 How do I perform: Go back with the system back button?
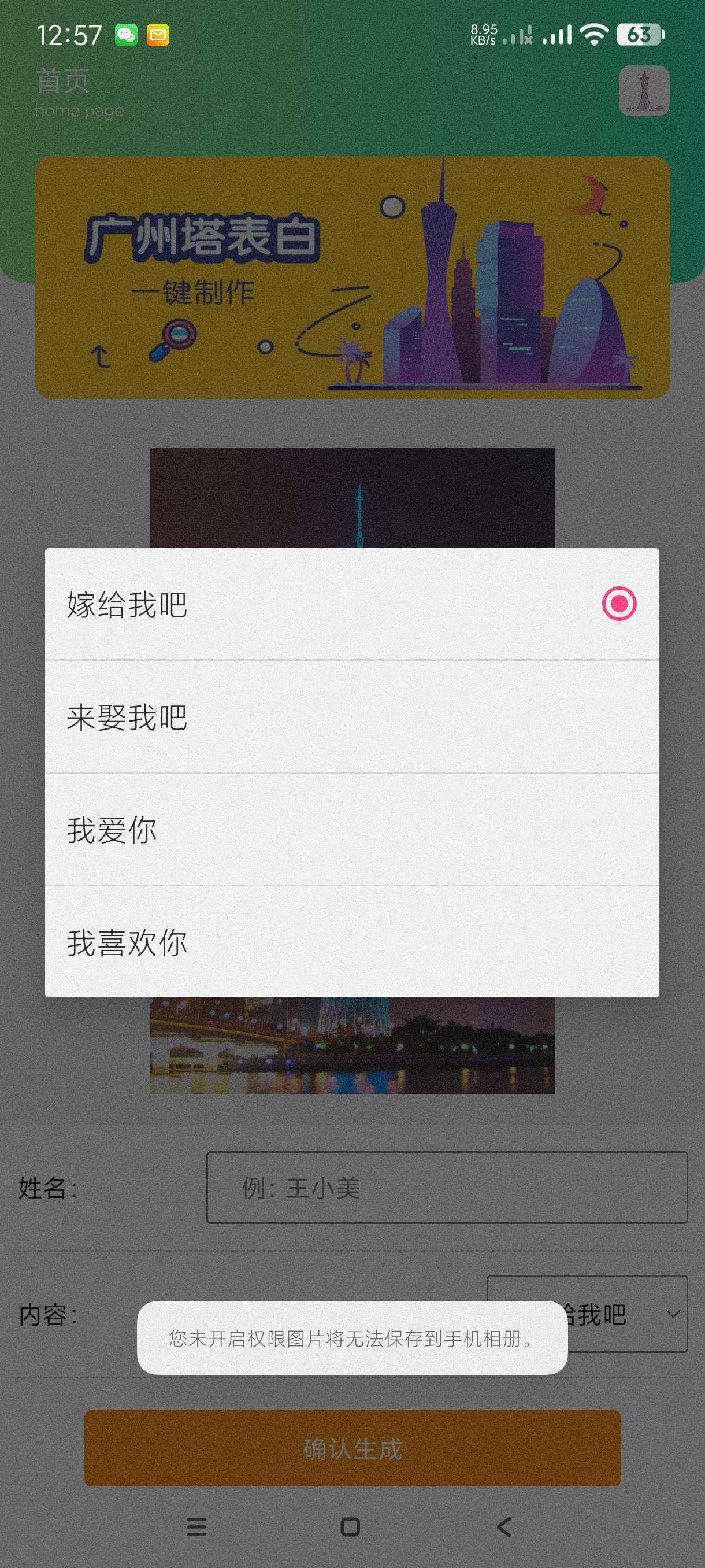click(x=504, y=1526)
